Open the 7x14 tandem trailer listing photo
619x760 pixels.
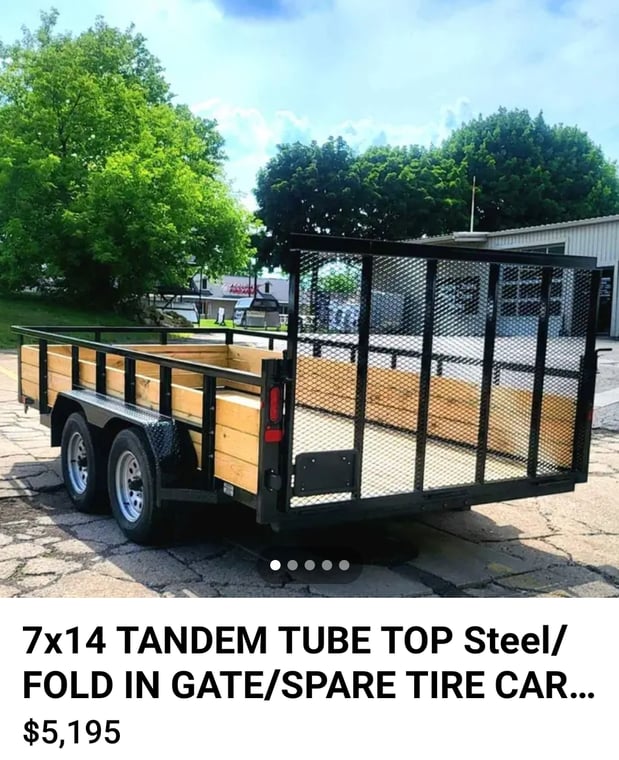309,300
